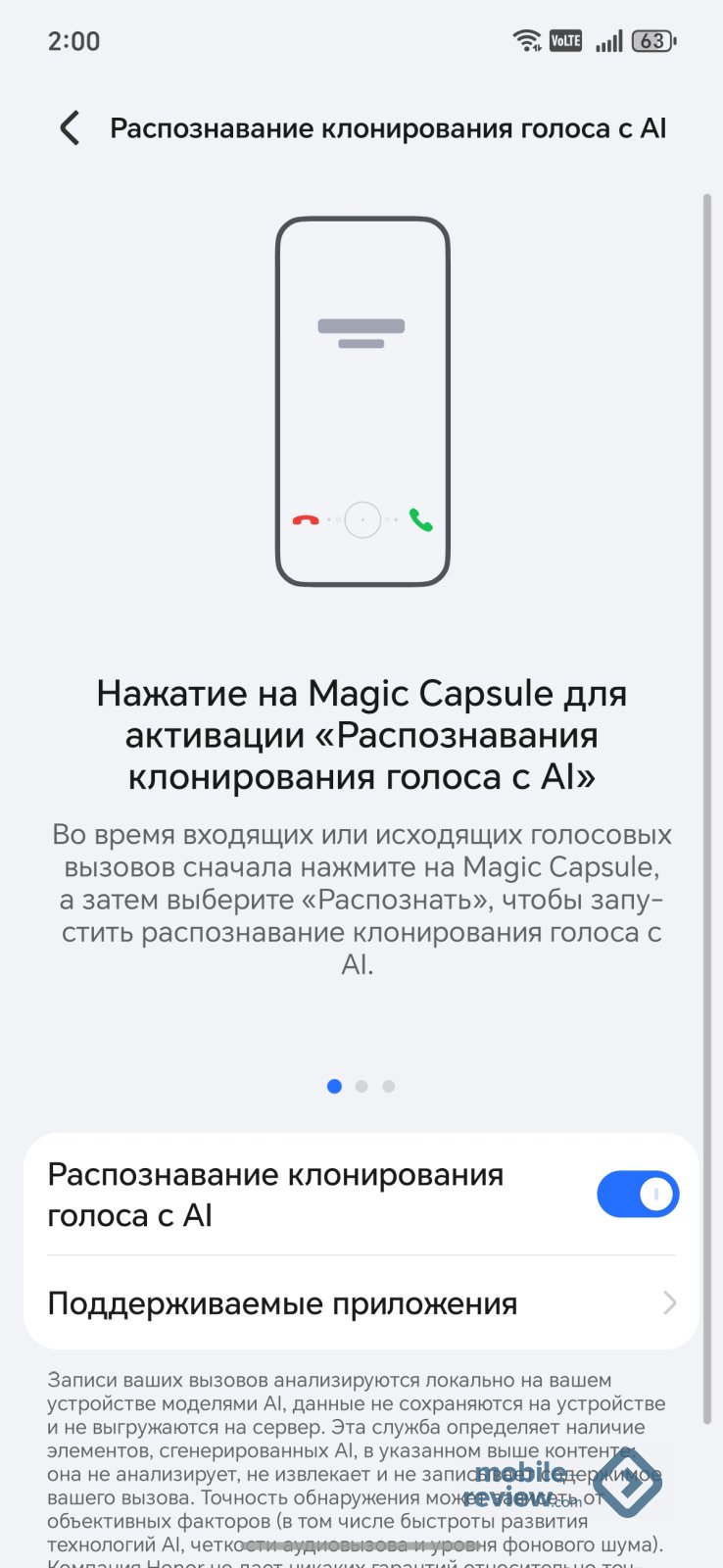Go back from the AI voice-cloning detection screen
Screen dimensions: 723x1568
(x=70, y=128)
